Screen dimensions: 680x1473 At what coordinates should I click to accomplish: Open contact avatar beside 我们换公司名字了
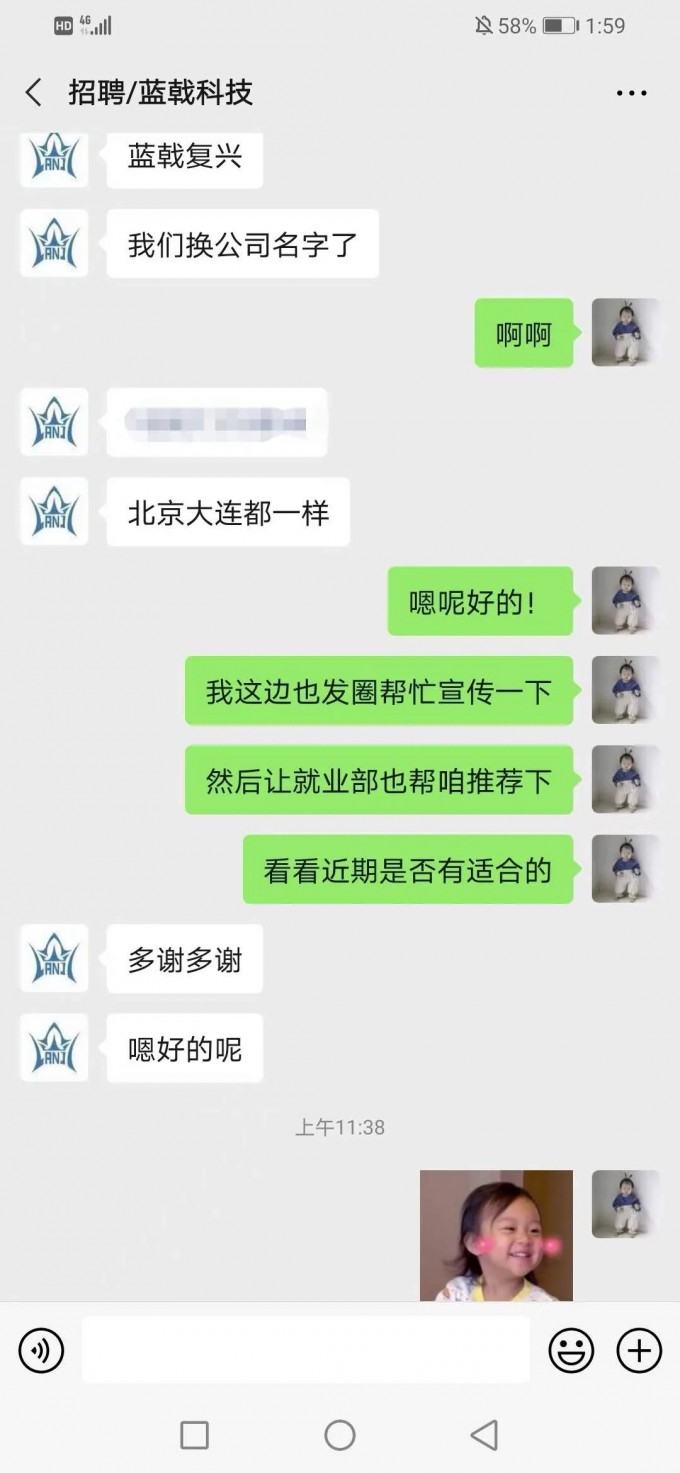coord(54,243)
